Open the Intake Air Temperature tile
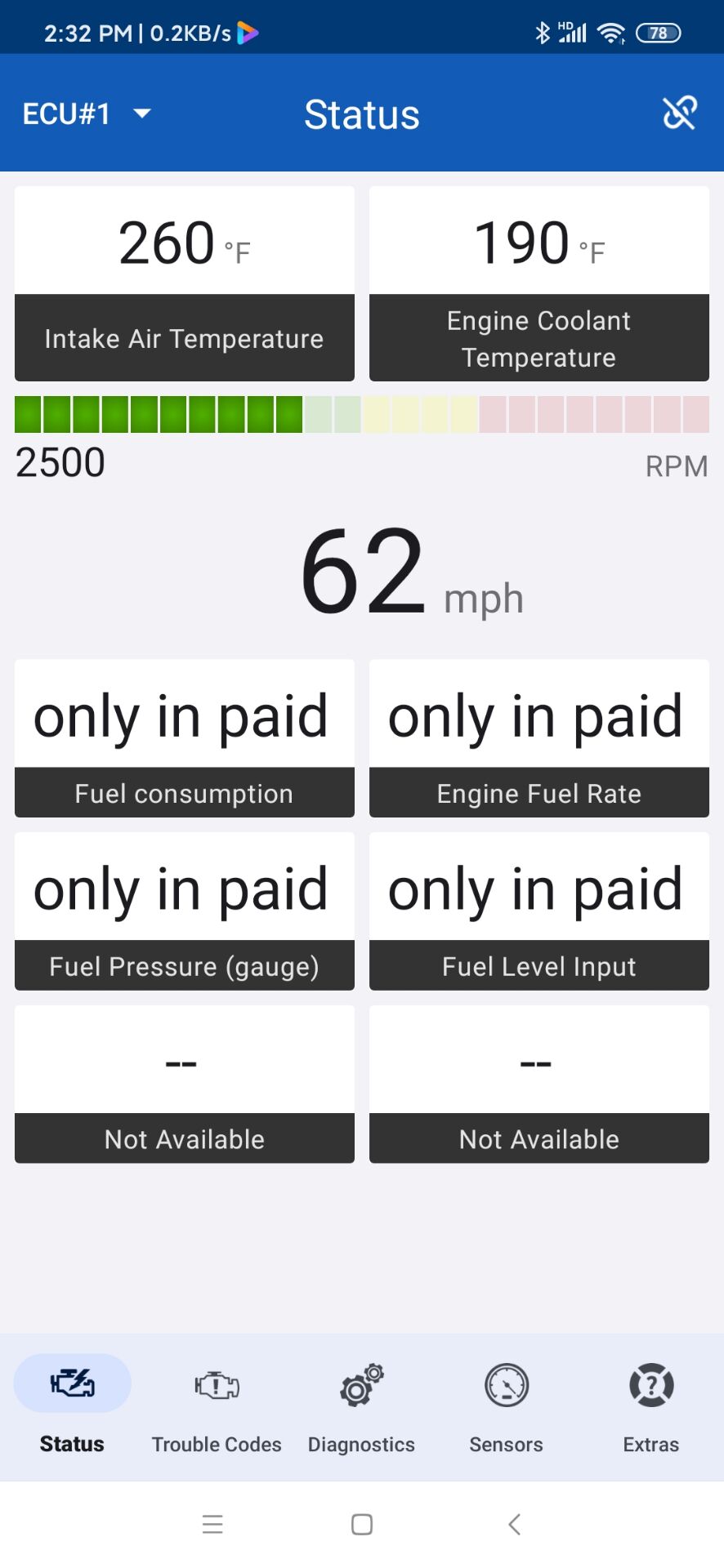This screenshot has height=1568, width=724. pyautogui.click(x=185, y=283)
